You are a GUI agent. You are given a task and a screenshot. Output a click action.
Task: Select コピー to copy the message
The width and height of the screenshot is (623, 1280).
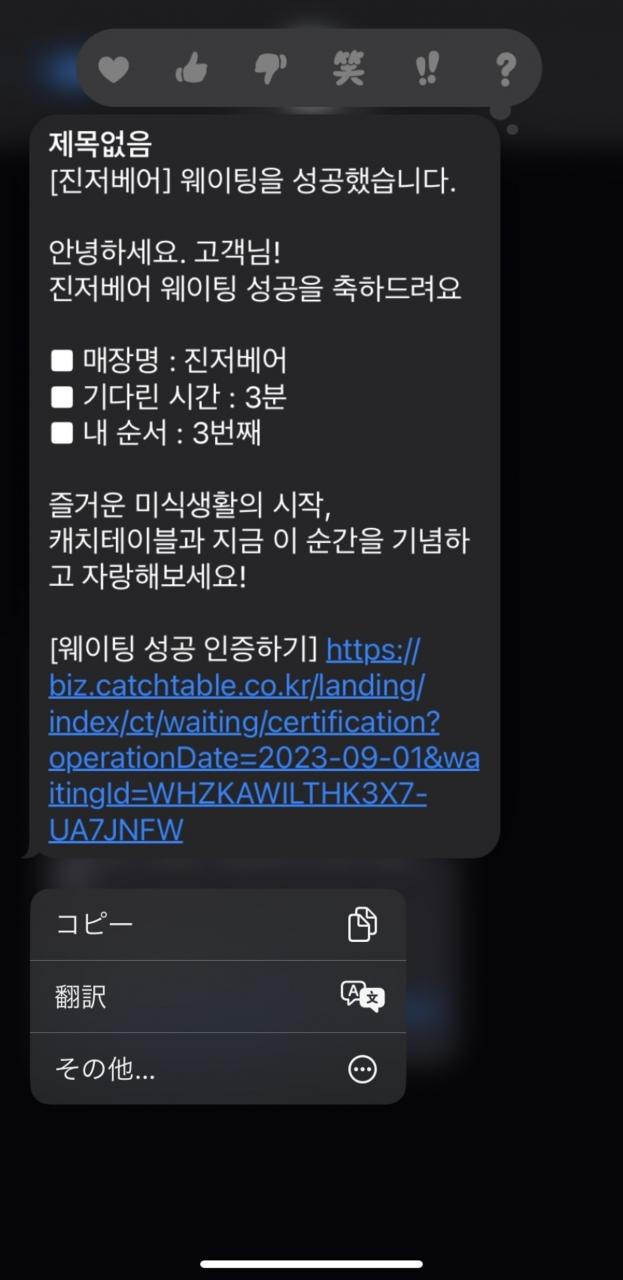[x=218, y=925]
